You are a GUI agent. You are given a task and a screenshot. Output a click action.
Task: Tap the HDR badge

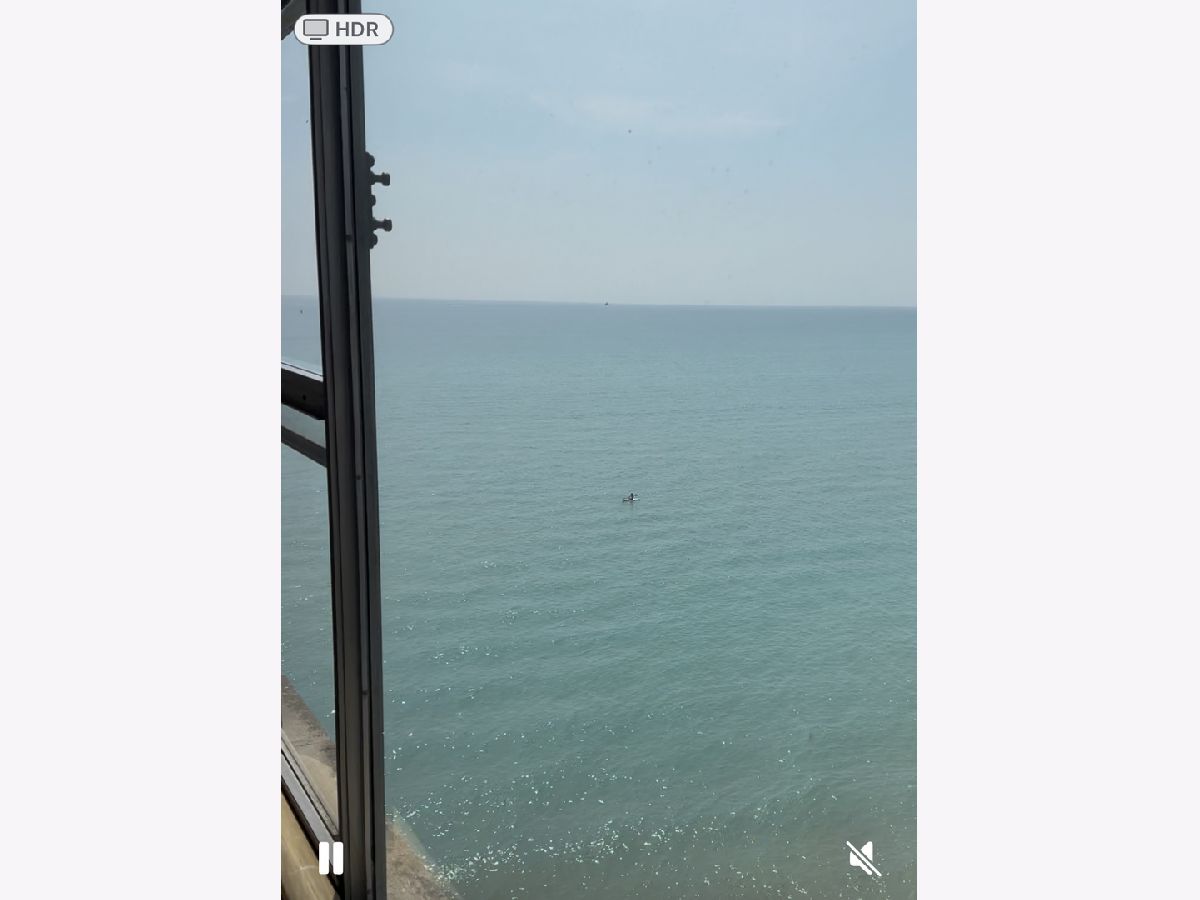[343, 29]
